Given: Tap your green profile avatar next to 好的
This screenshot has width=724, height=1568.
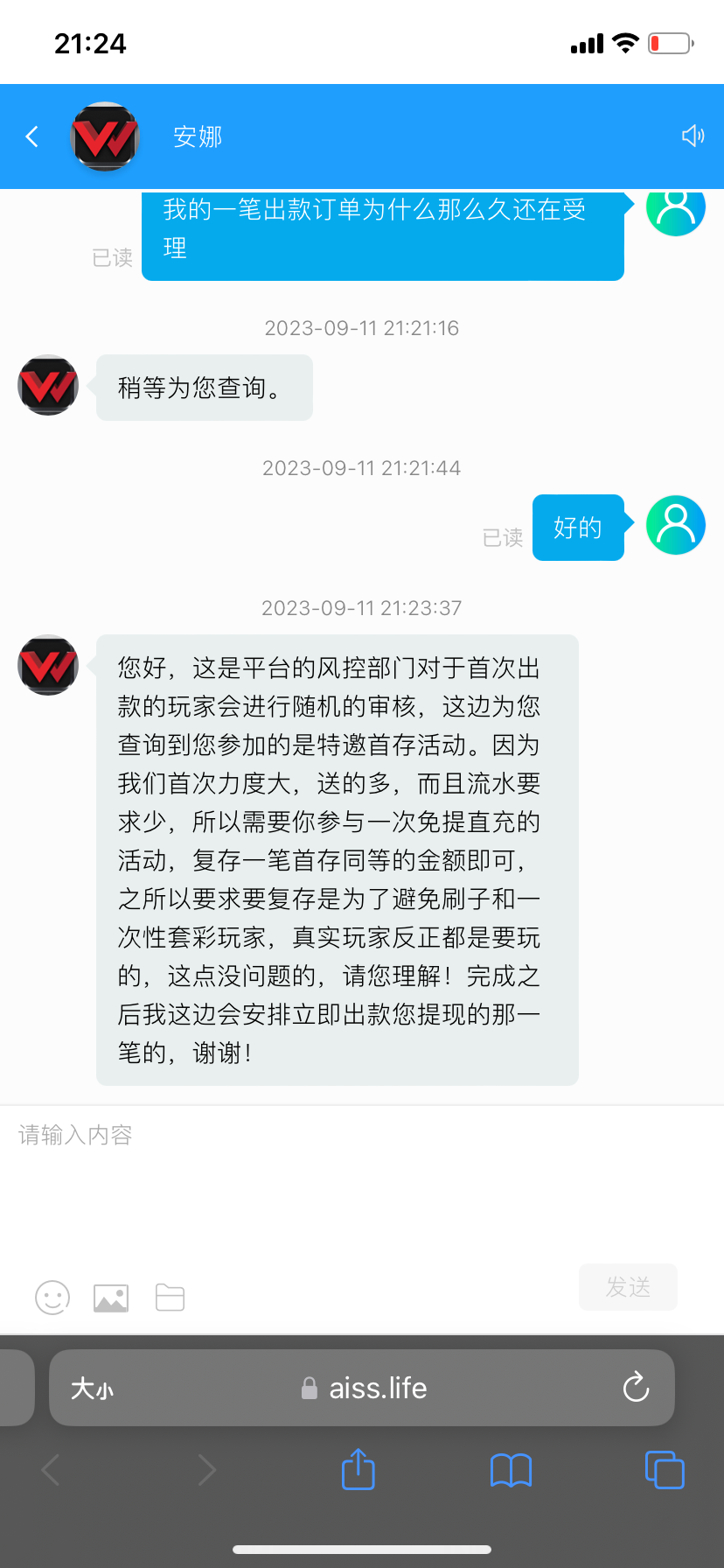Looking at the screenshot, I should [x=675, y=525].
